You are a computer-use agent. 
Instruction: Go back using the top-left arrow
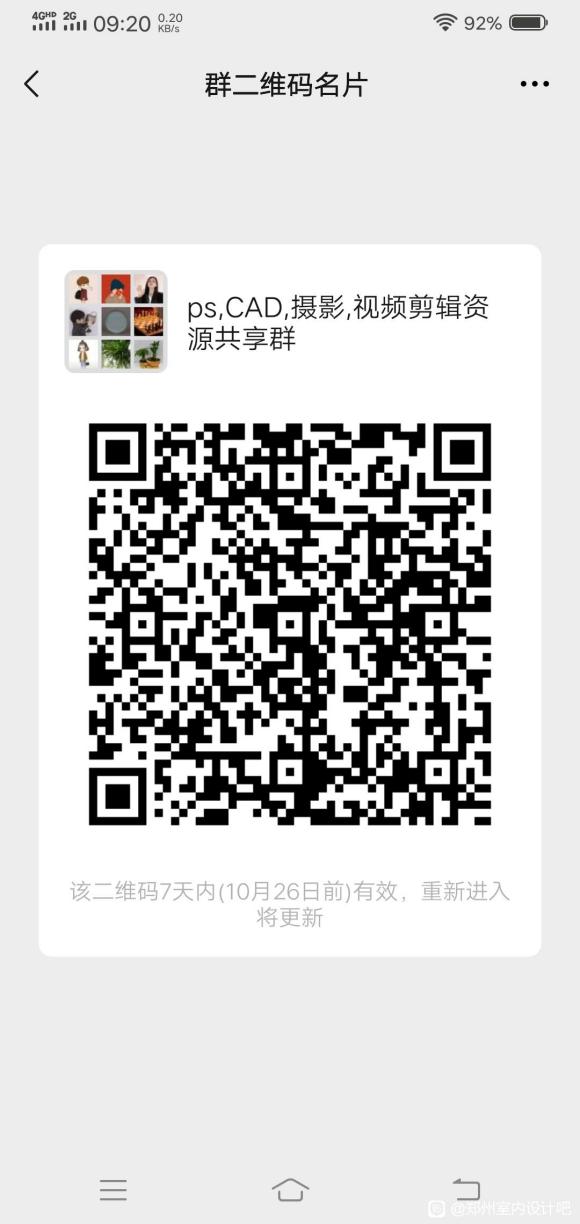(32, 85)
